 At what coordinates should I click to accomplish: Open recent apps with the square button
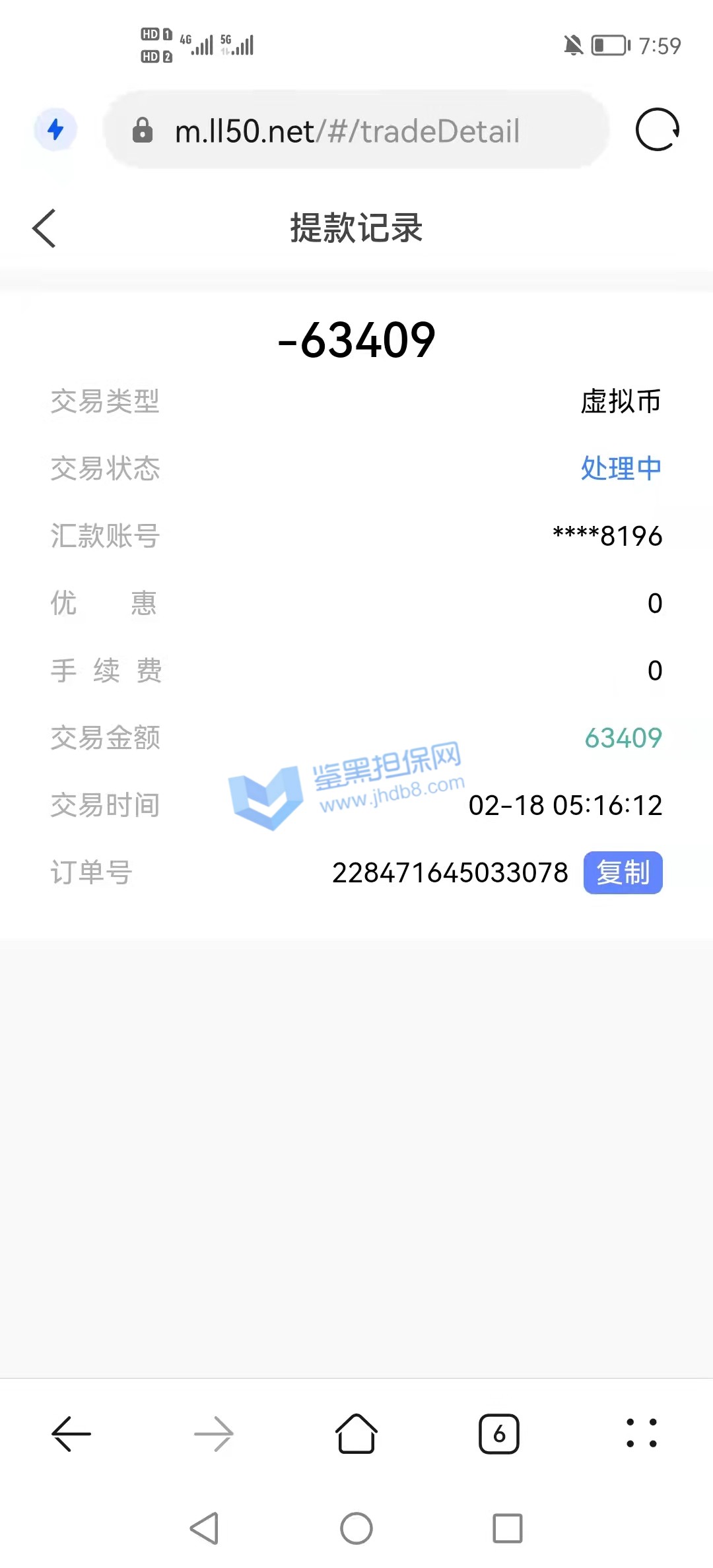point(508,1528)
